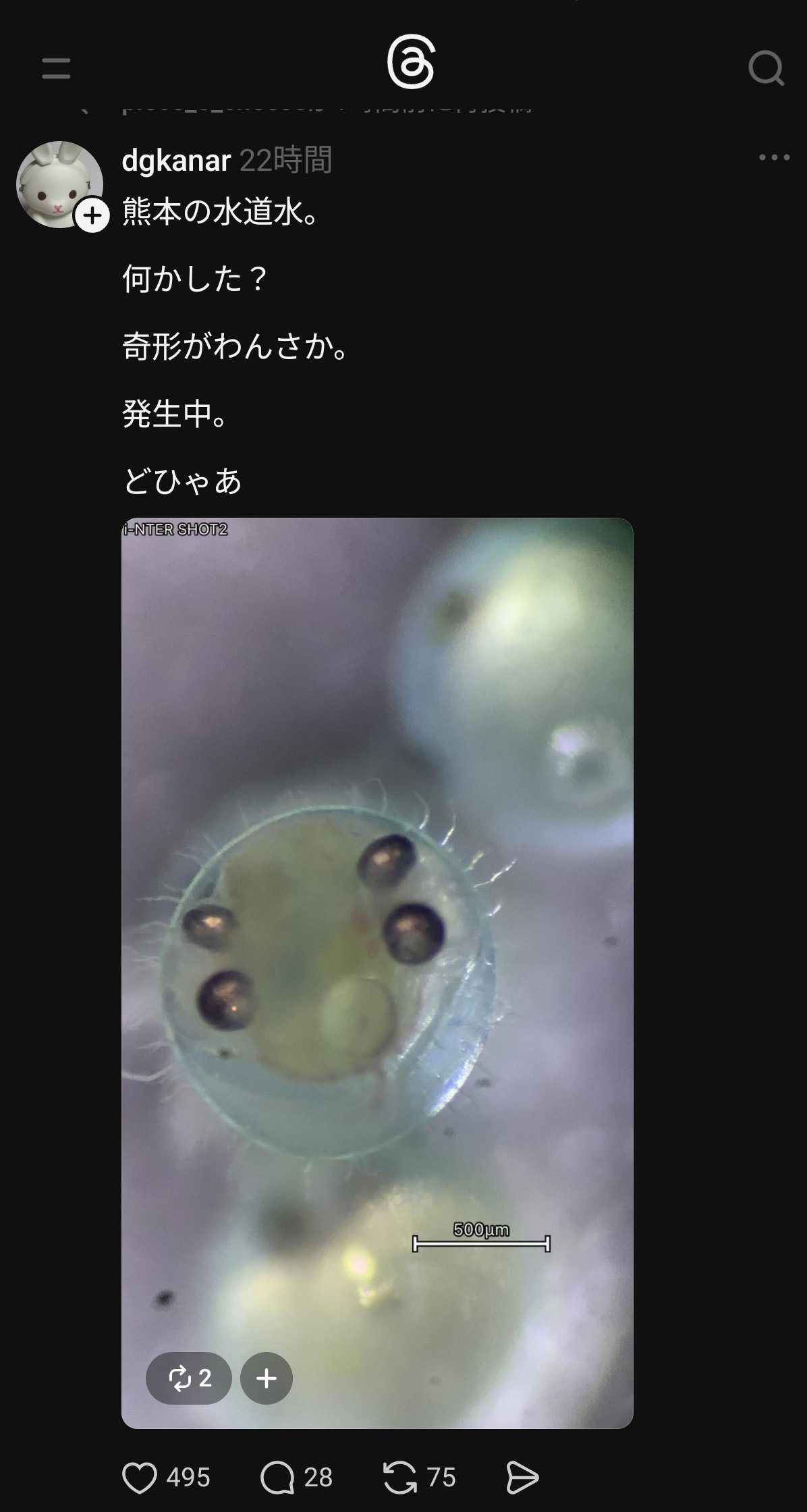Like dgkanar's post

140,1478
